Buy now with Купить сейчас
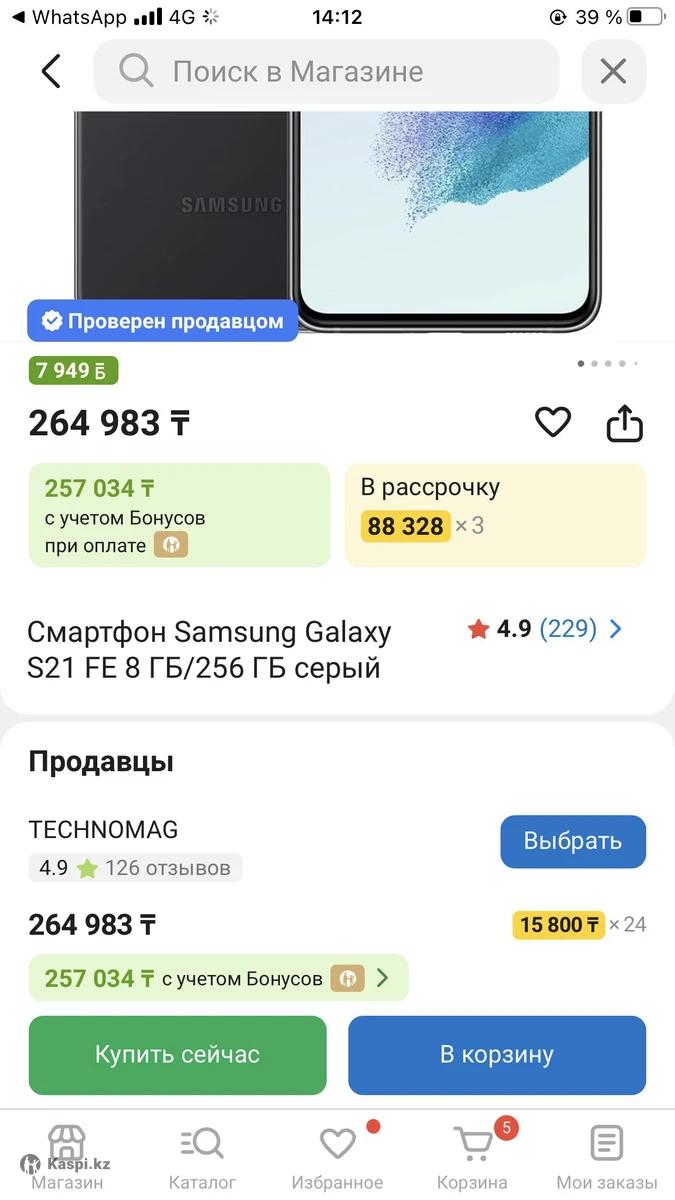This screenshot has height=1200, width=675. tap(177, 1055)
